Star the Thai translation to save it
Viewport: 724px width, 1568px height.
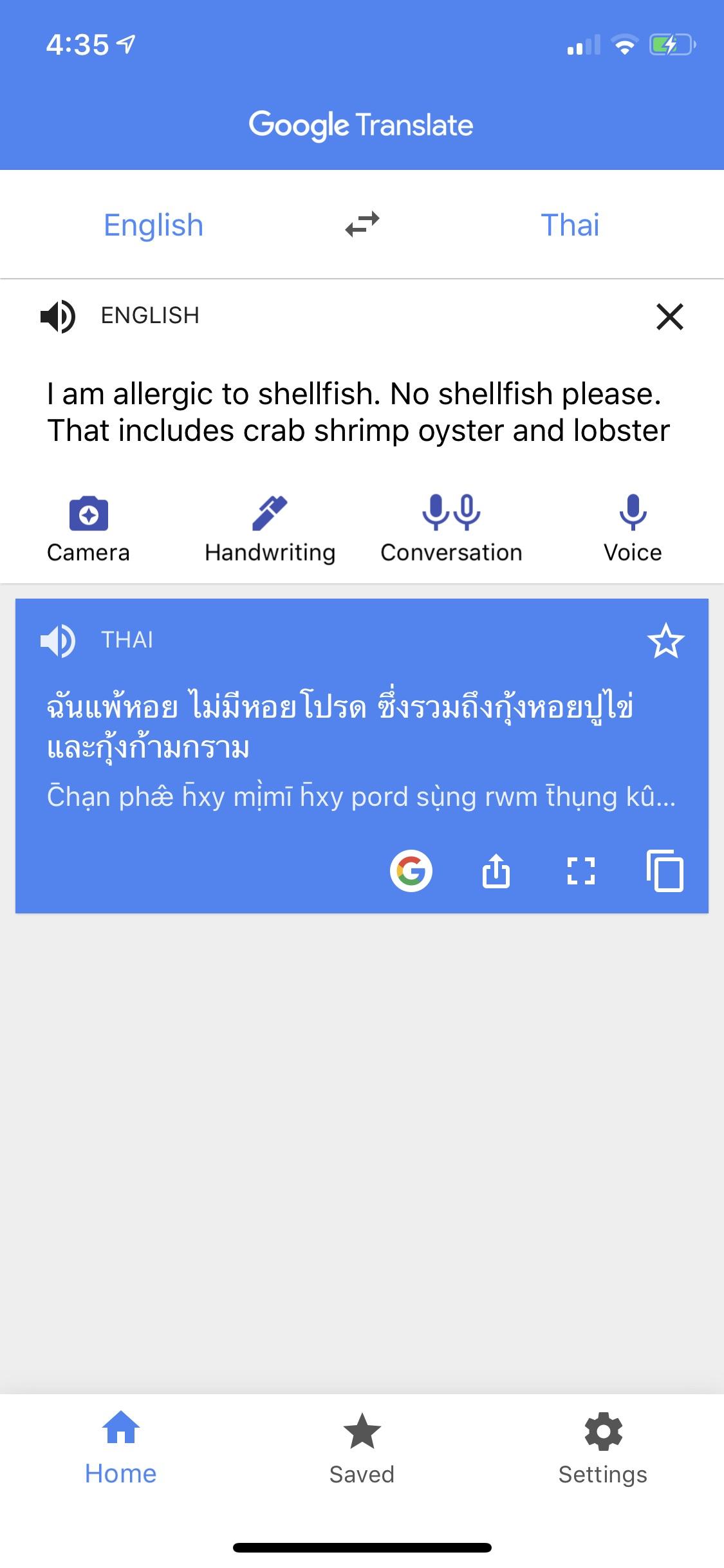pos(666,642)
